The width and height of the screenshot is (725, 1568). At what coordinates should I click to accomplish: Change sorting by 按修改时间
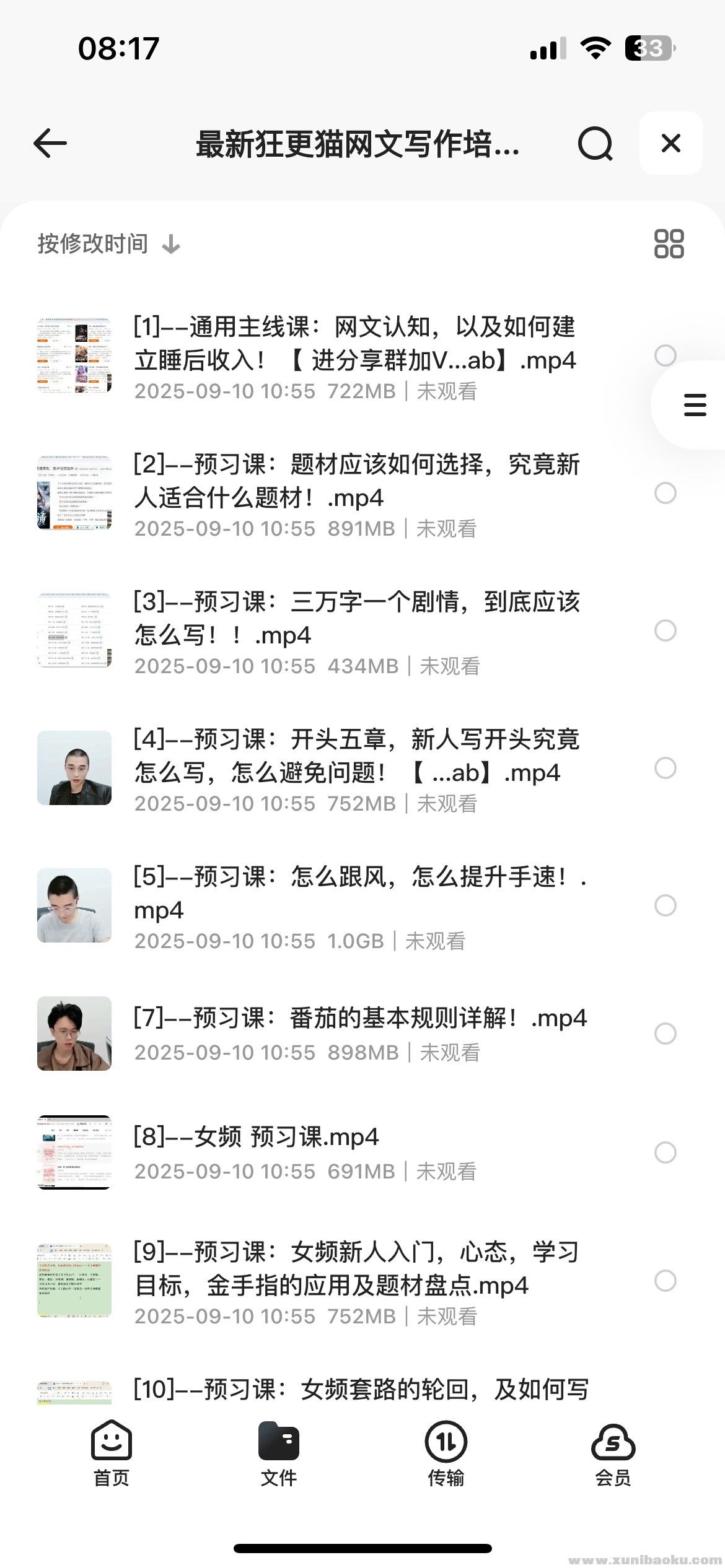tap(108, 244)
